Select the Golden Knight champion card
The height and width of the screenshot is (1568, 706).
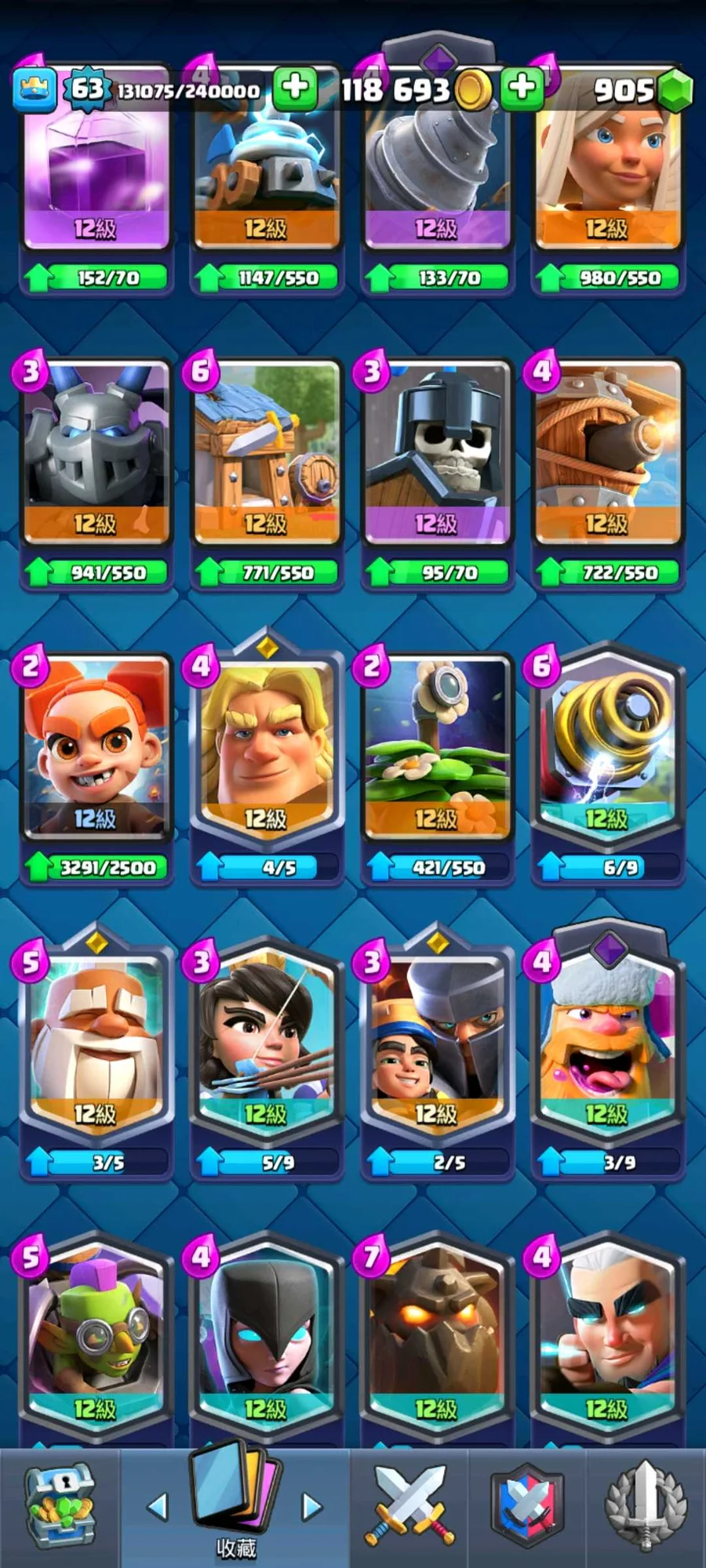click(267, 749)
